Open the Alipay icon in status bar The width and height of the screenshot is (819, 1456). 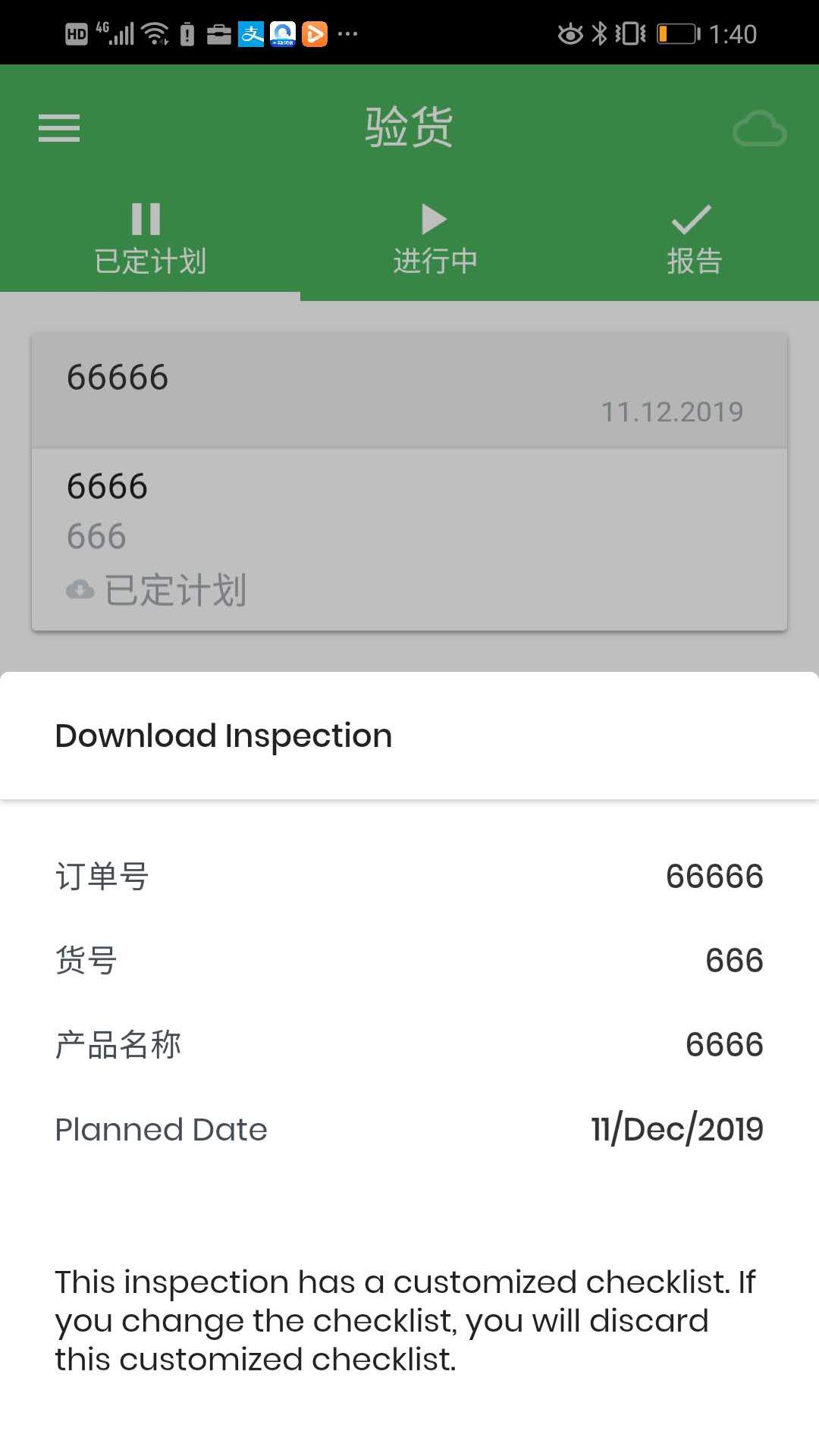coord(253,33)
